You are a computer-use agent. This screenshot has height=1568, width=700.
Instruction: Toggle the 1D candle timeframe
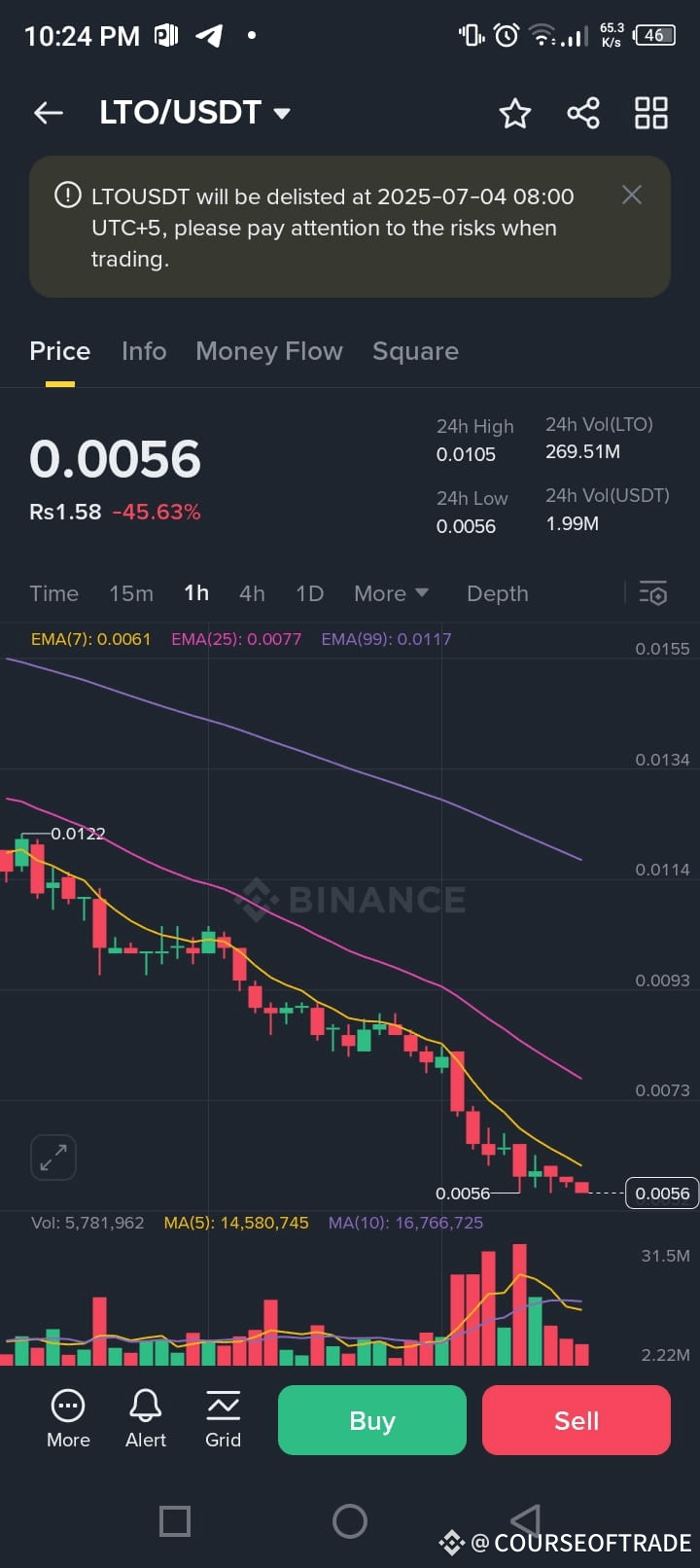(309, 593)
